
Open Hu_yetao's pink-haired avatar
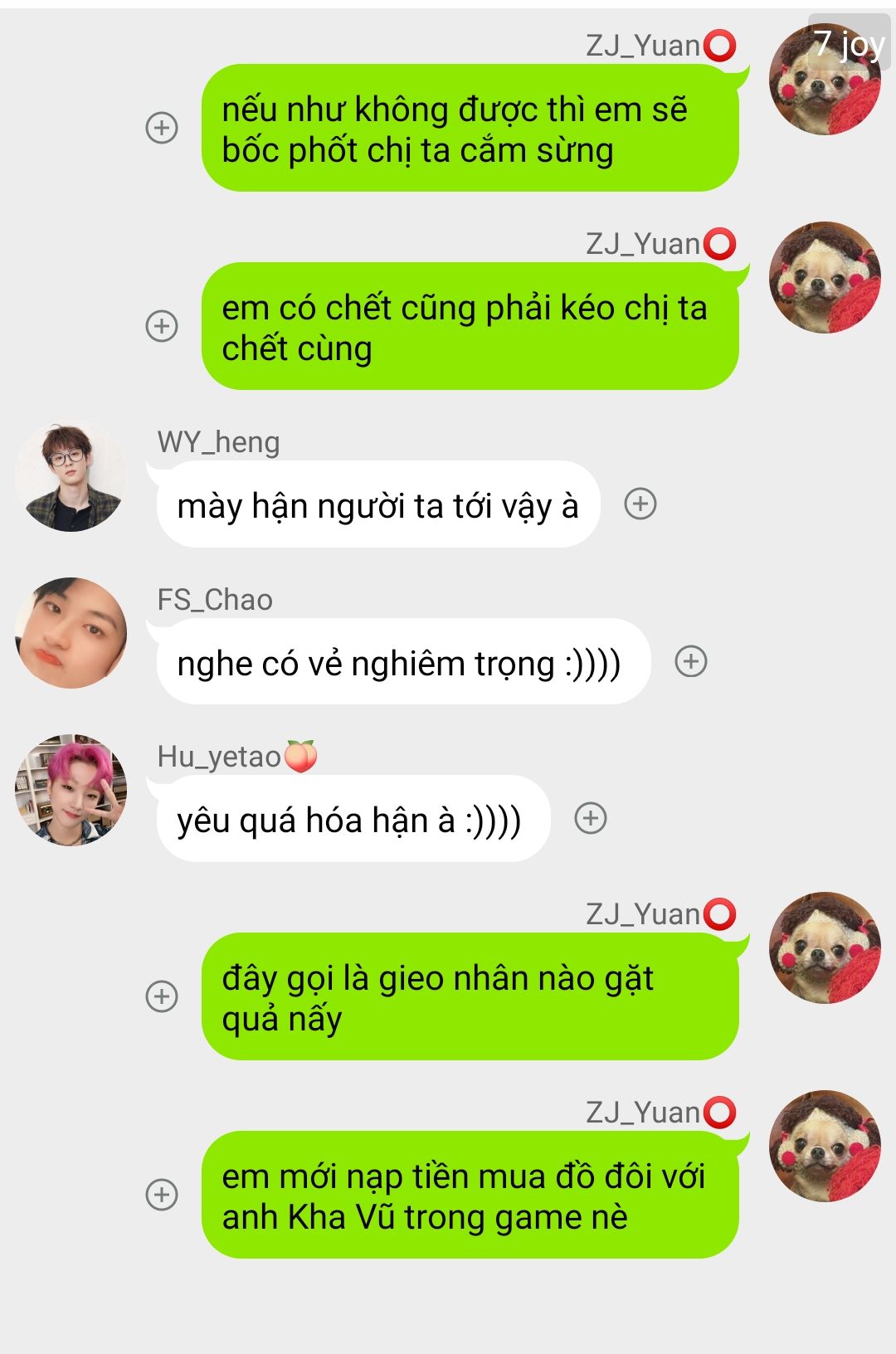71,789
